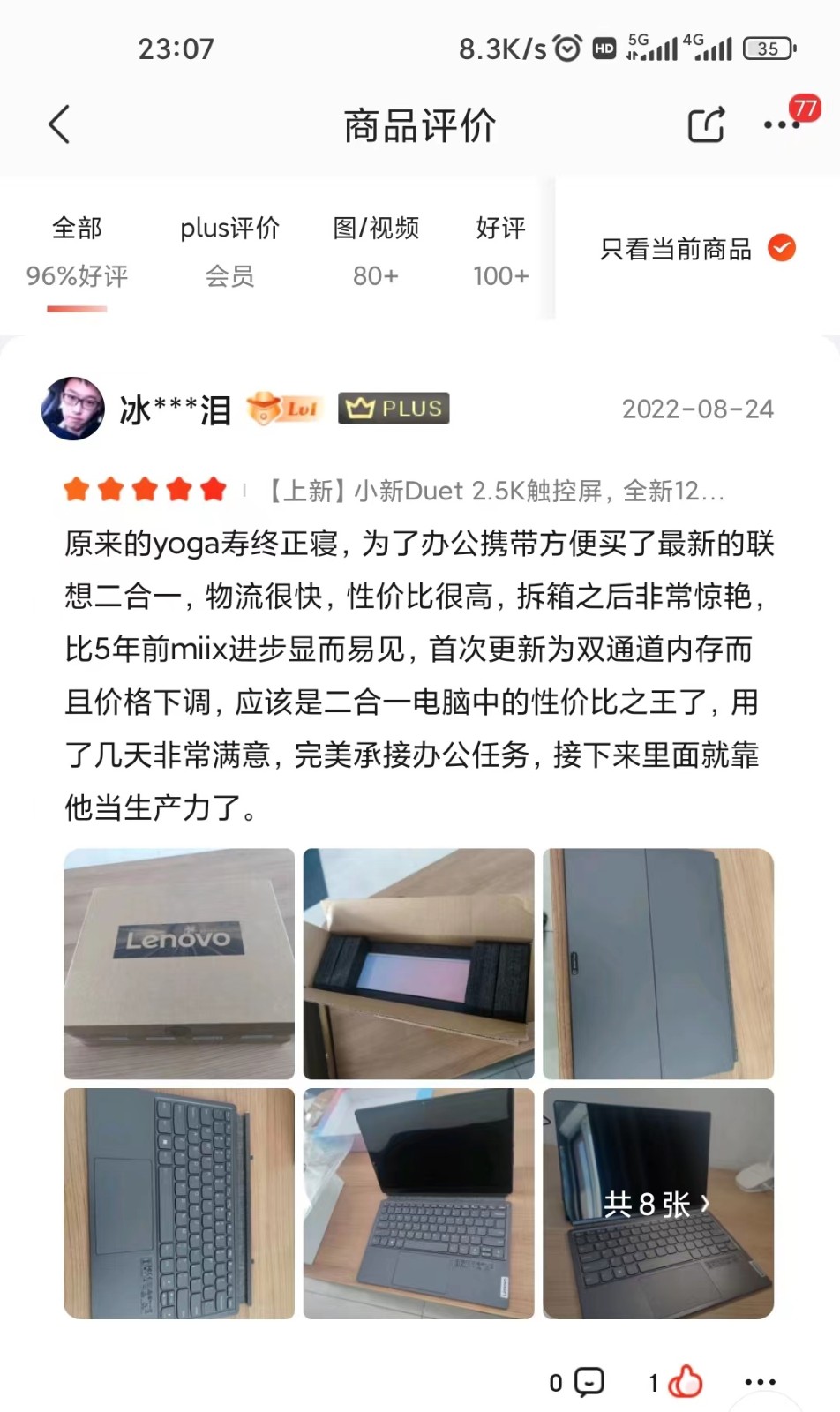View the detached keyboard photo

point(179,1203)
